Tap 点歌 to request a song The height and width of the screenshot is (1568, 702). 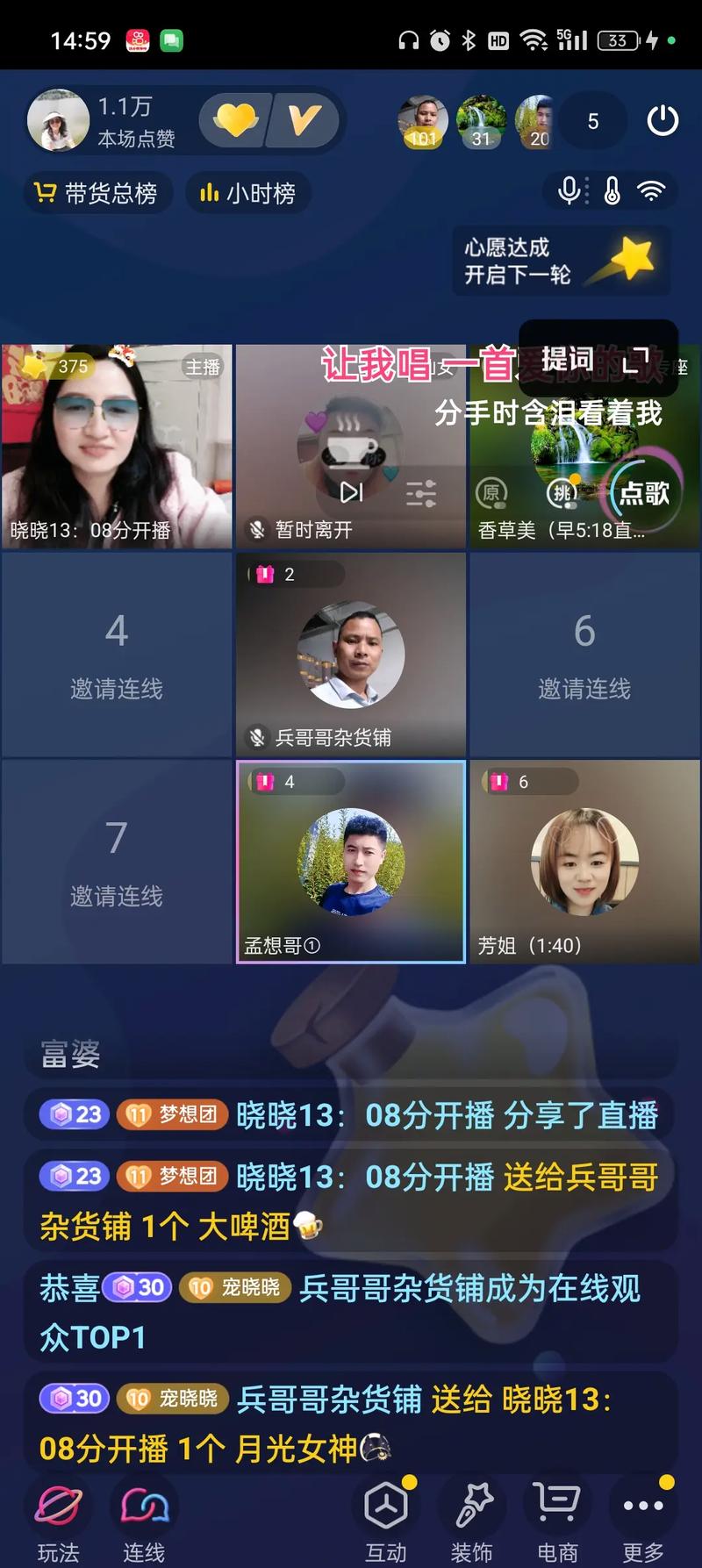[644, 493]
